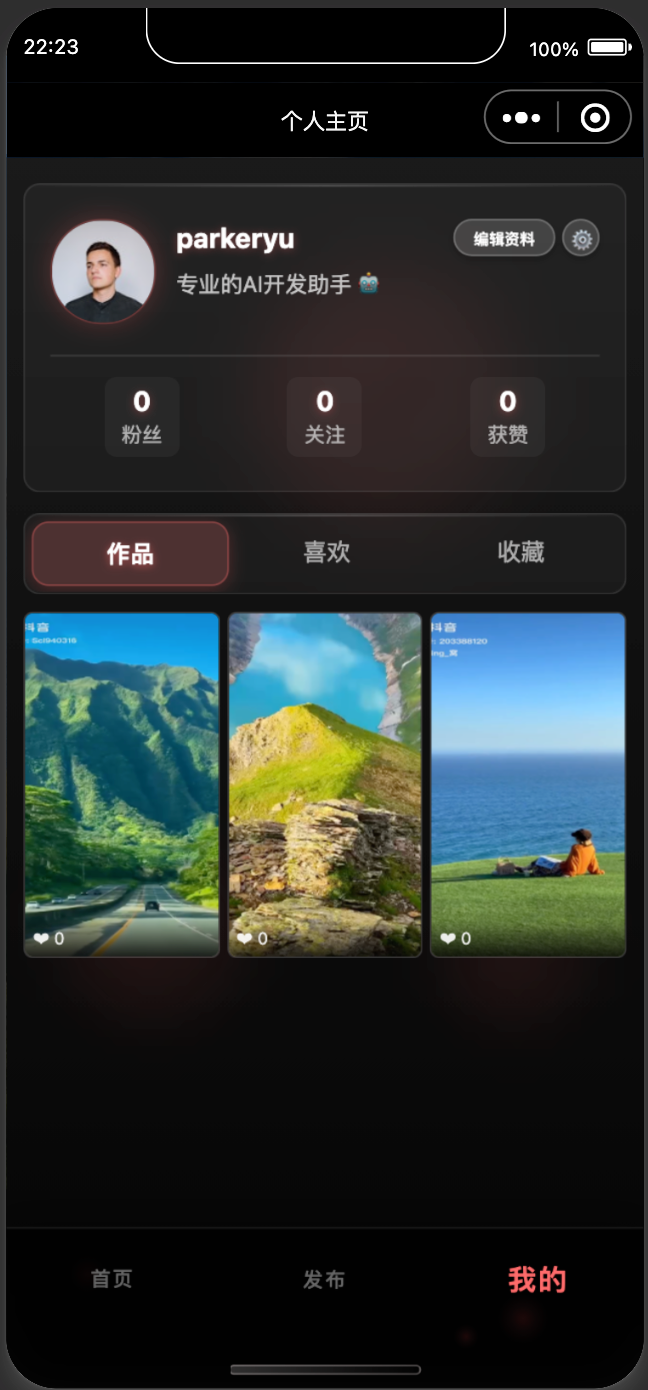Open the mountain highway video
The image size is (648, 1390).
point(122,785)
